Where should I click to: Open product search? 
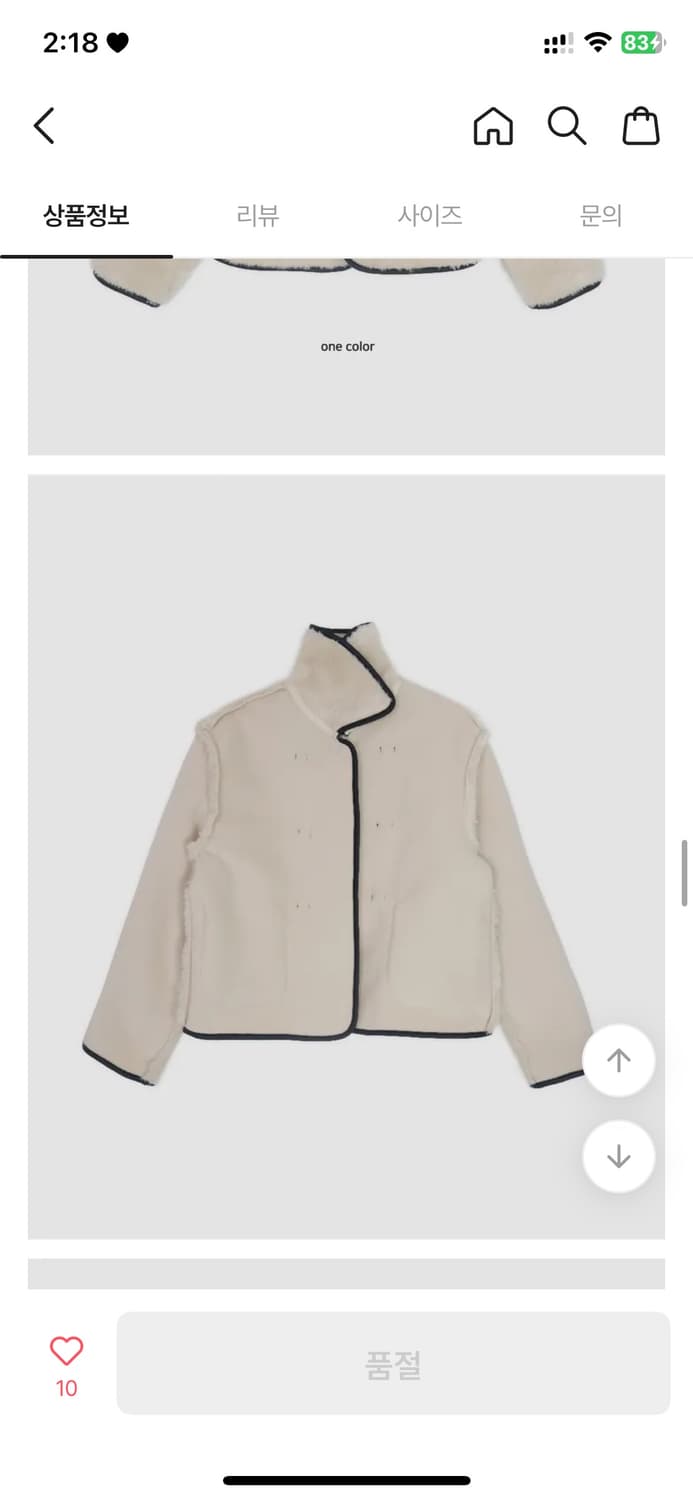click(566, 127)
